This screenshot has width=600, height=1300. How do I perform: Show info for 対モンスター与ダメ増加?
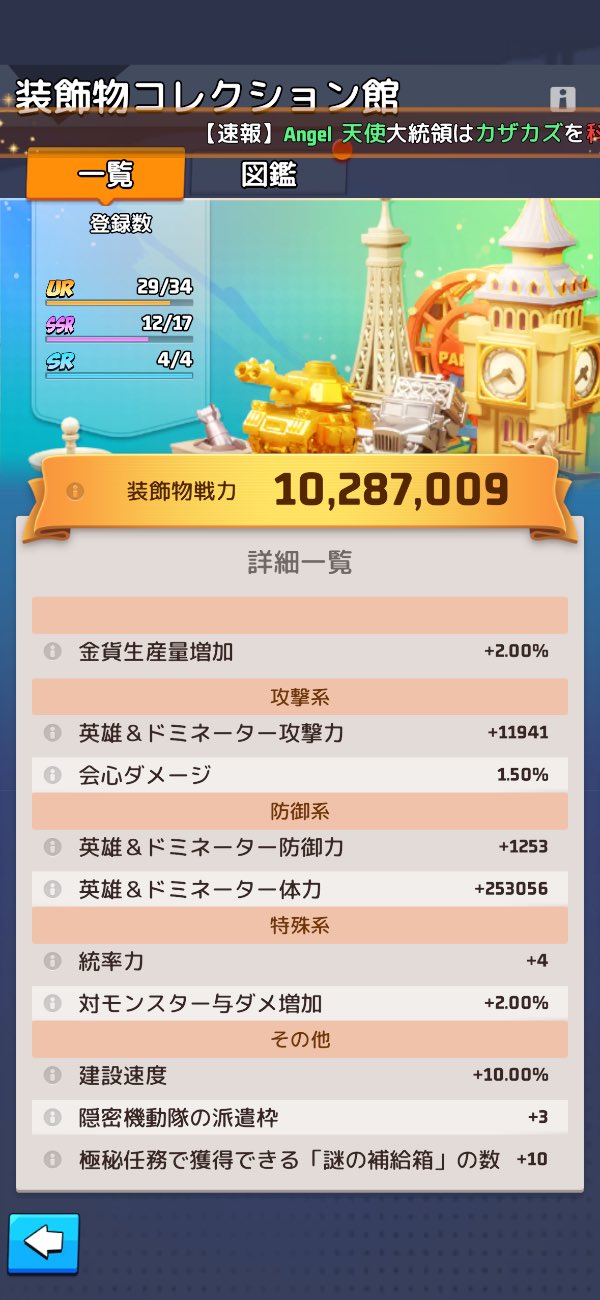[53, 1002]
